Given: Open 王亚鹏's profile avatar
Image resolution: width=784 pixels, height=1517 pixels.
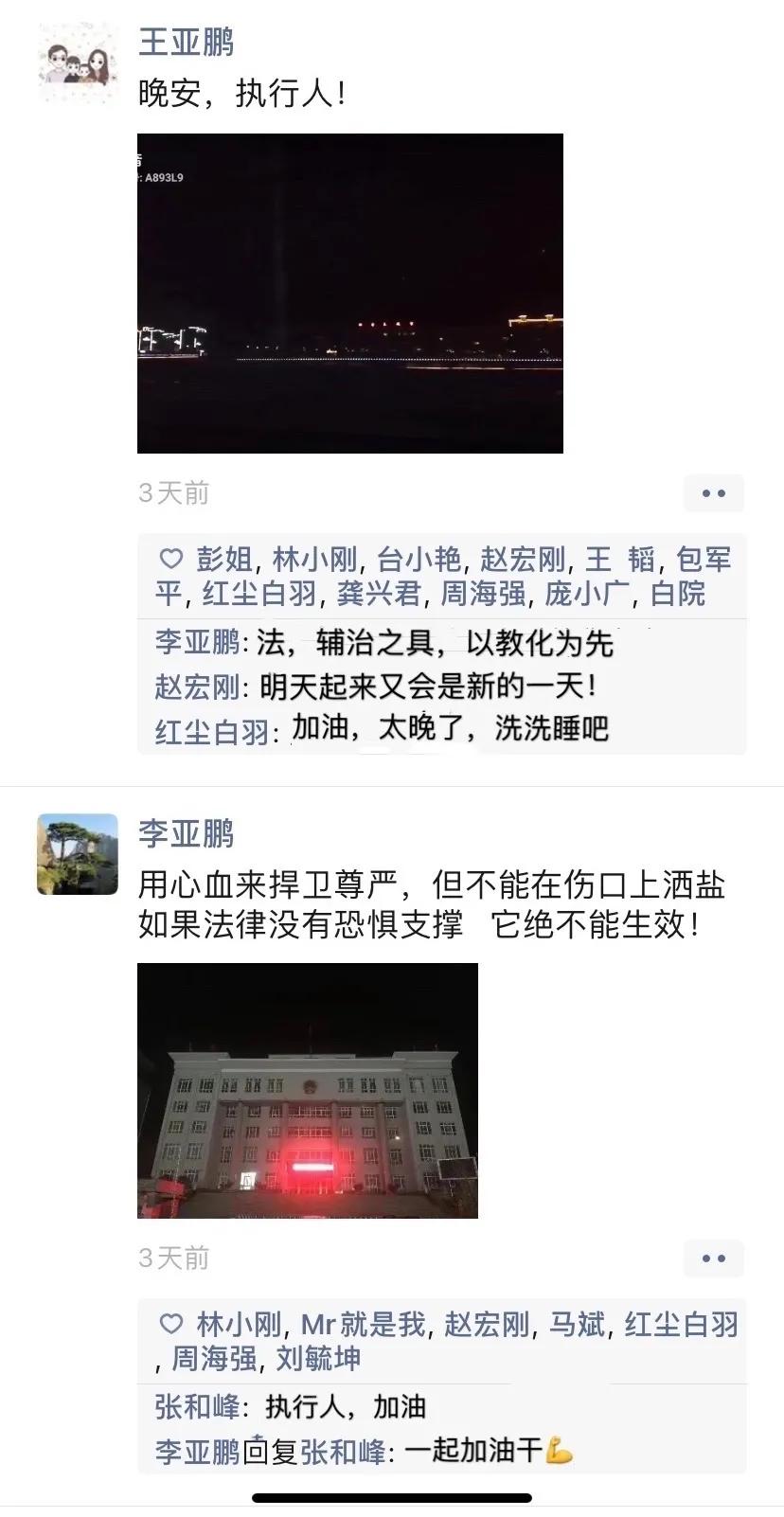Looking at the screenshot, I should click(x=78, y=63).
